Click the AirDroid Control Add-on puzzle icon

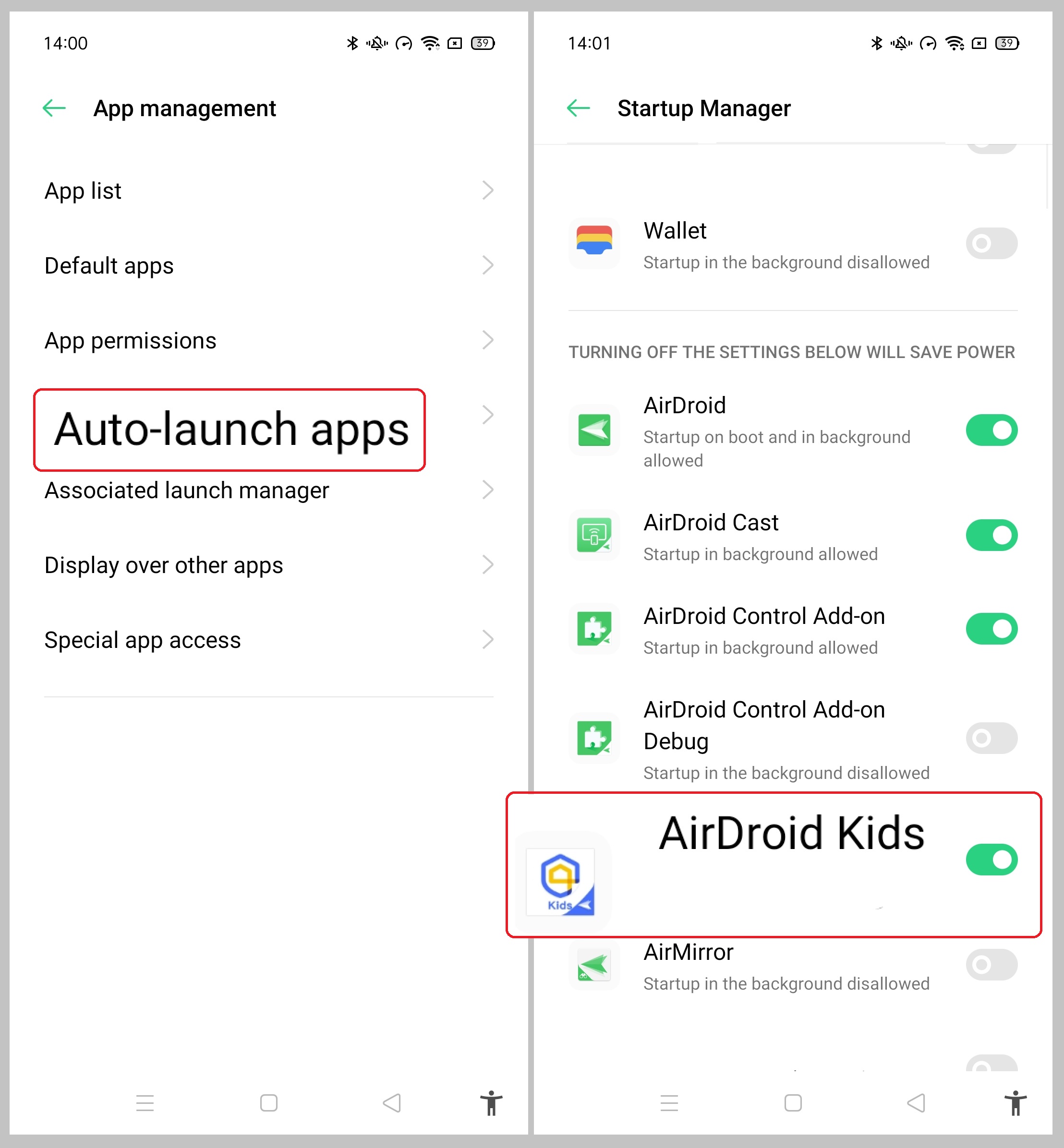pyautogui.click(x=593, y=628)
